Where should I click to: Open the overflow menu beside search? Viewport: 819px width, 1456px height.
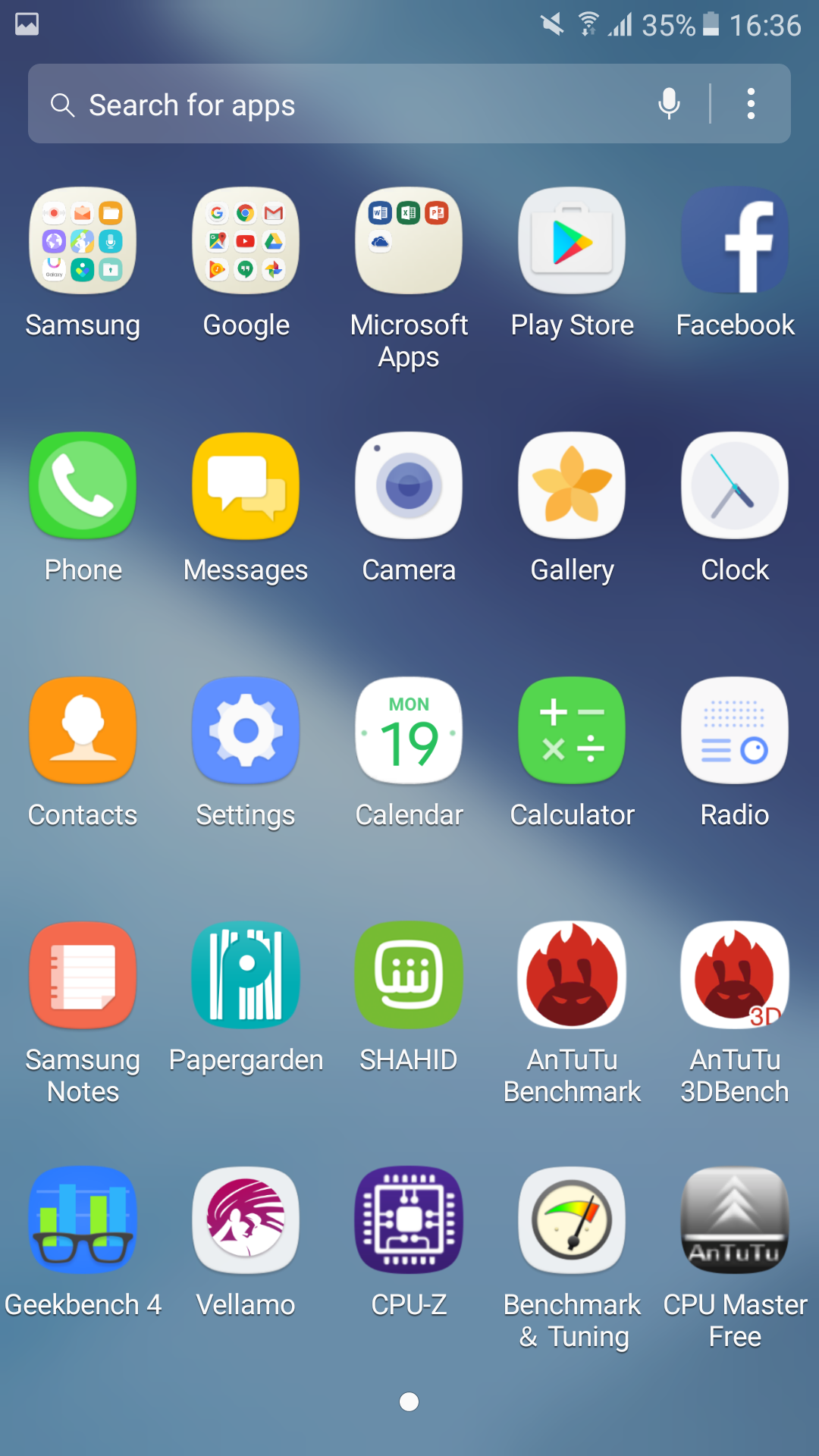750,104
